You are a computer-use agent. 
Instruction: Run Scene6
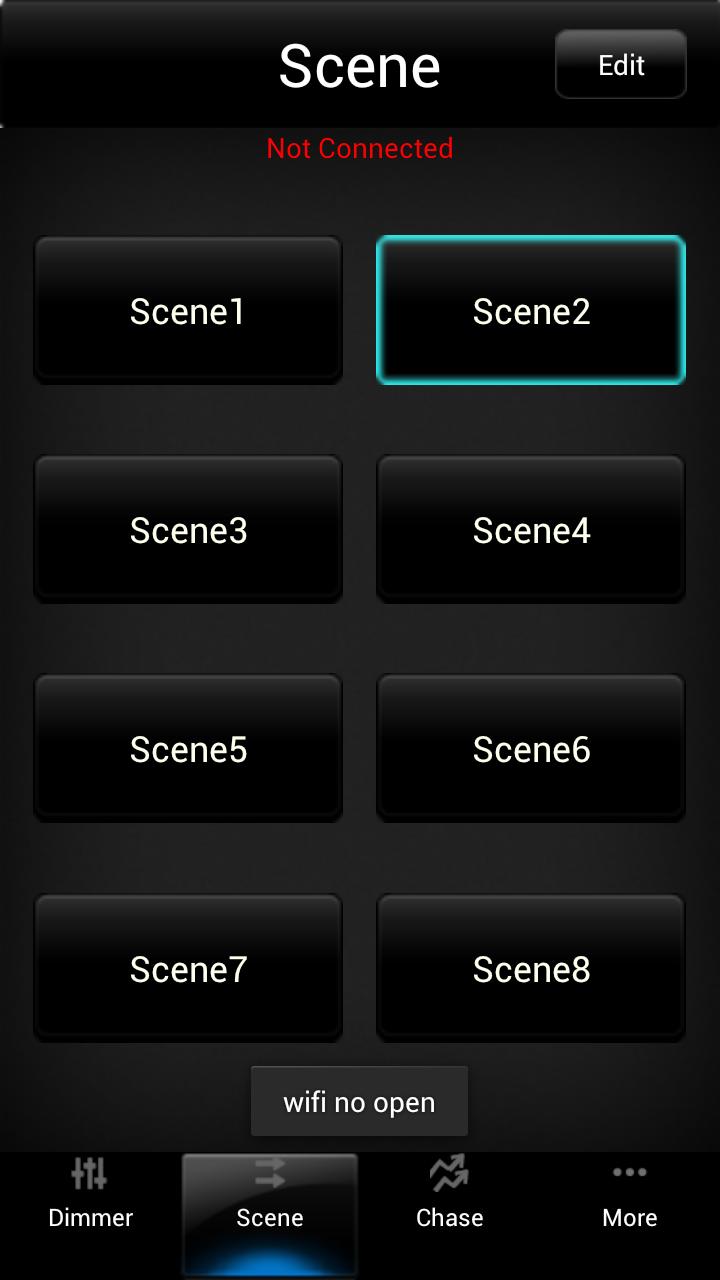click(531, 749)
